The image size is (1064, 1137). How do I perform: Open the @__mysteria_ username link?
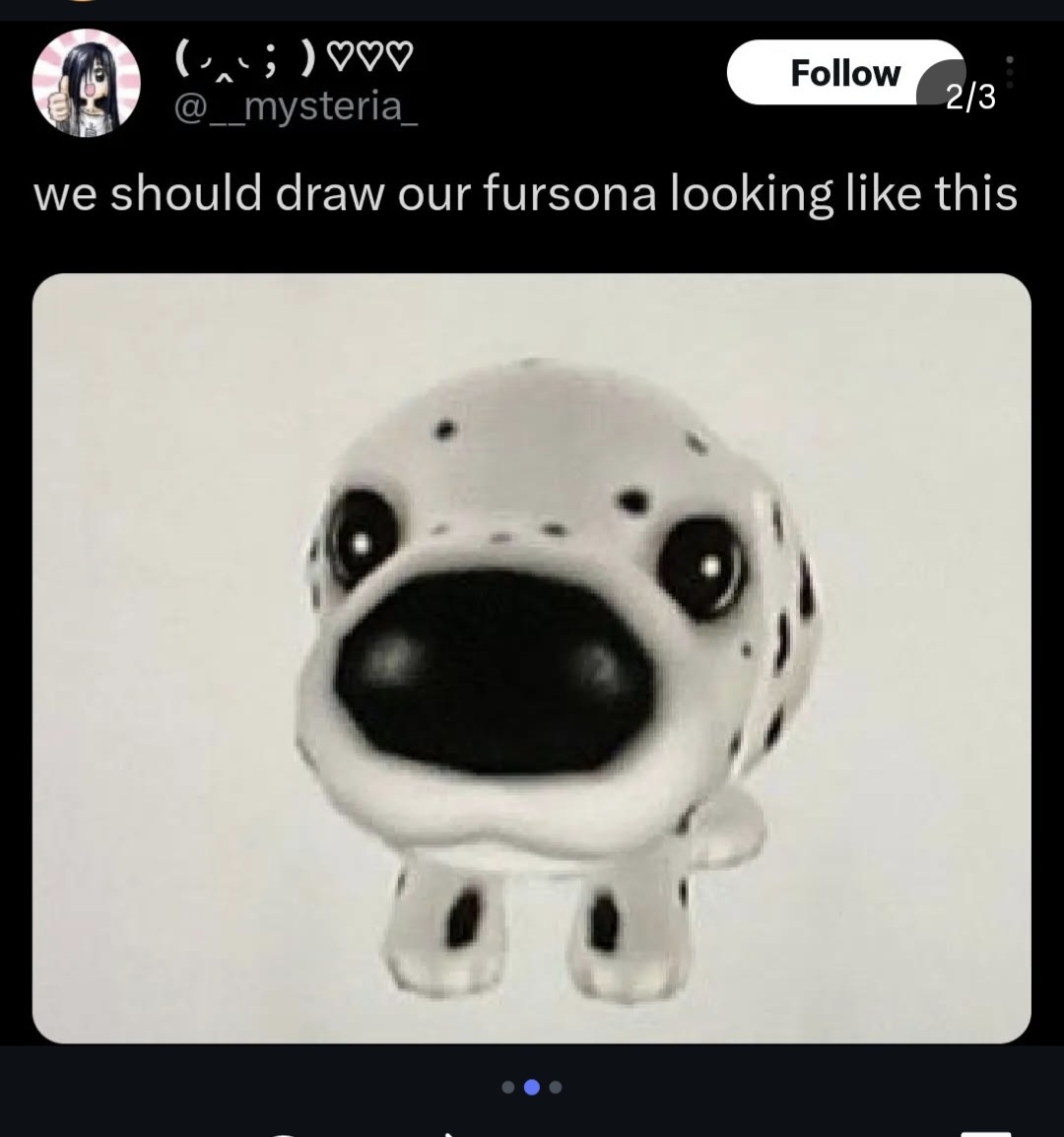point(296,105)
